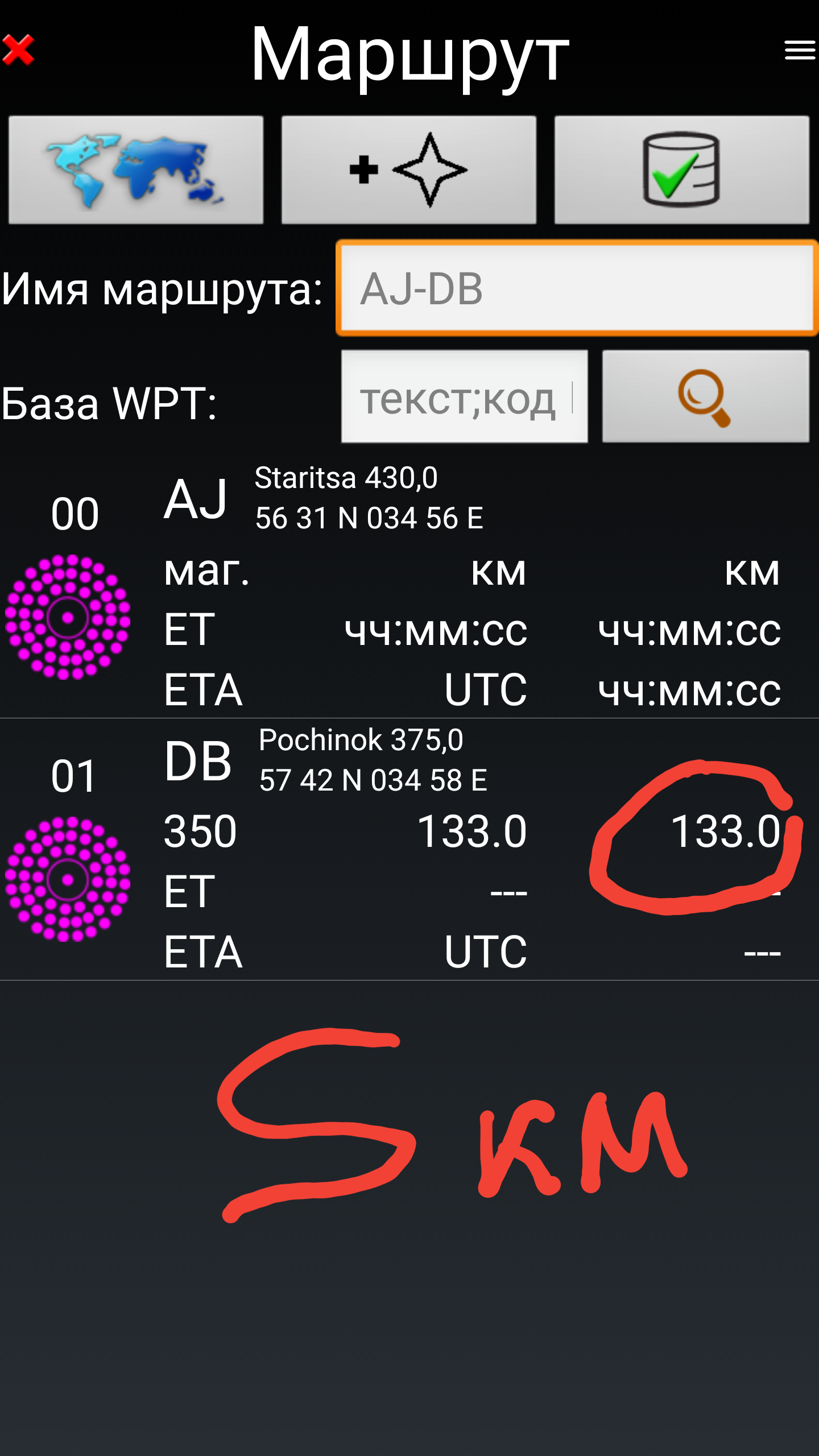This screenshot has width=819, height=1456.
Task: Close the route screen with the red X
Action: tap(18, 50)
